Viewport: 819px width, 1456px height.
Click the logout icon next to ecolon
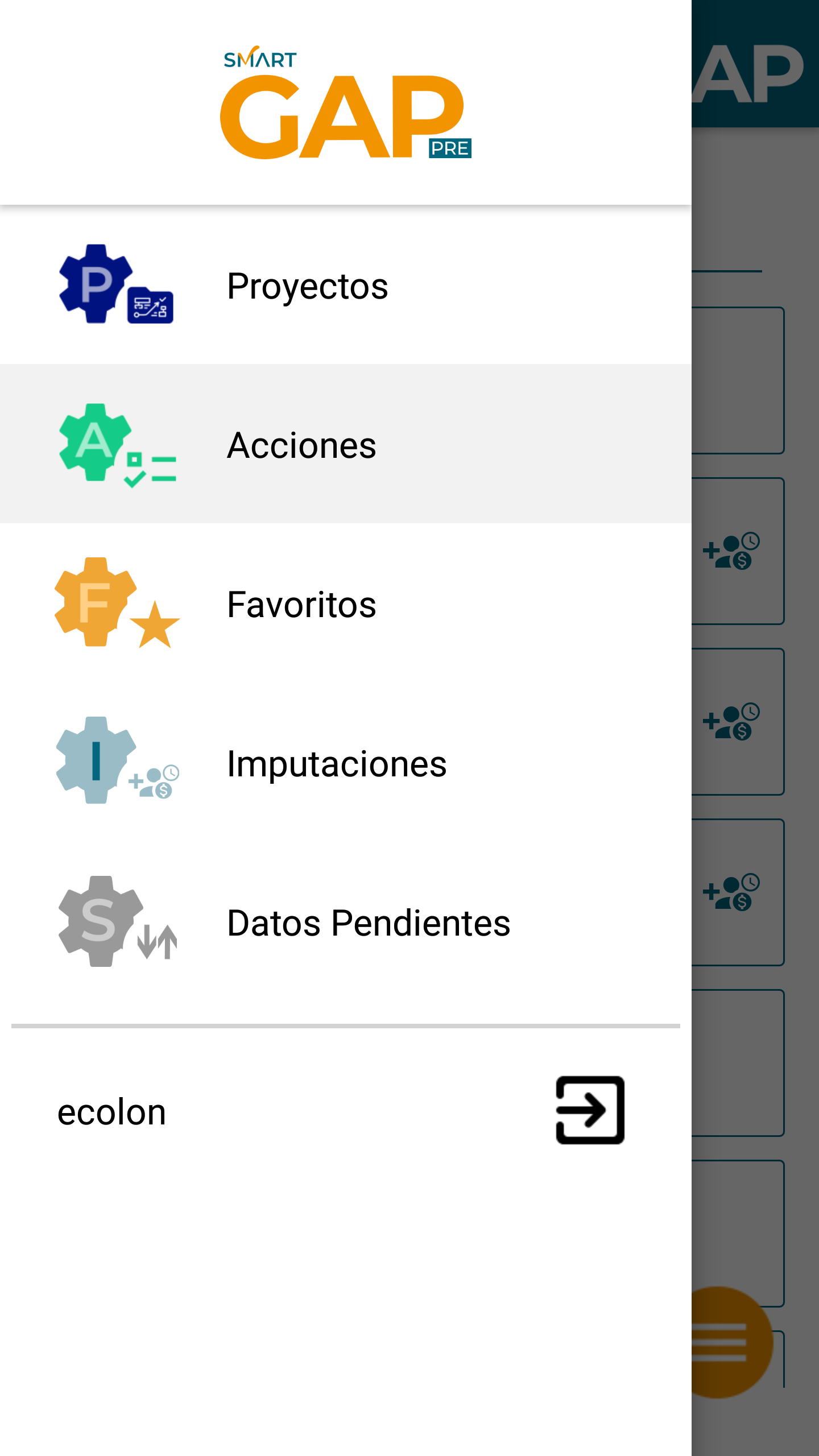pos(589,1109)
